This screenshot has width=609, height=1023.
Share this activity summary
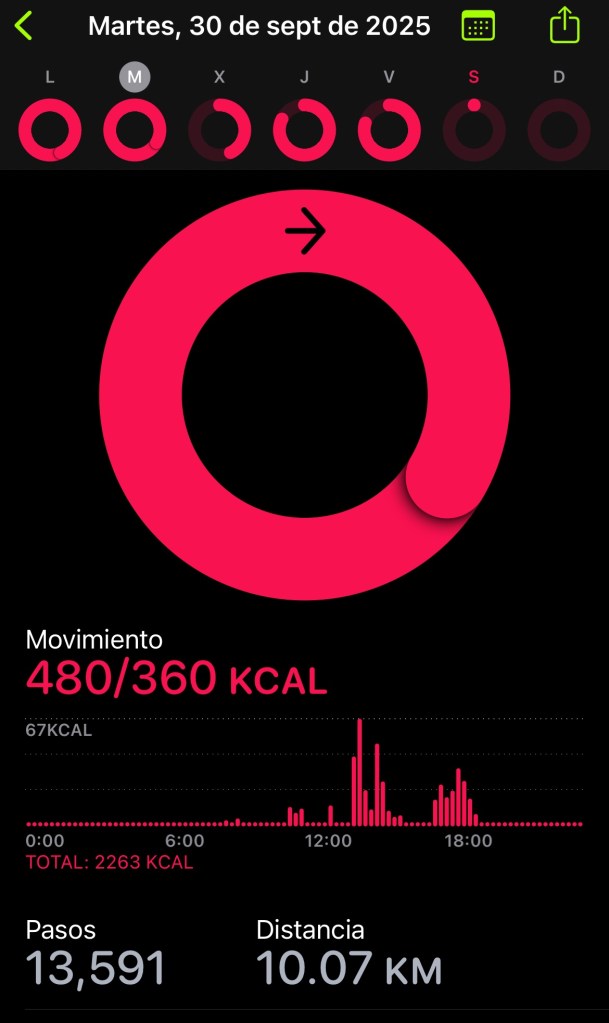tap(565, 25)
